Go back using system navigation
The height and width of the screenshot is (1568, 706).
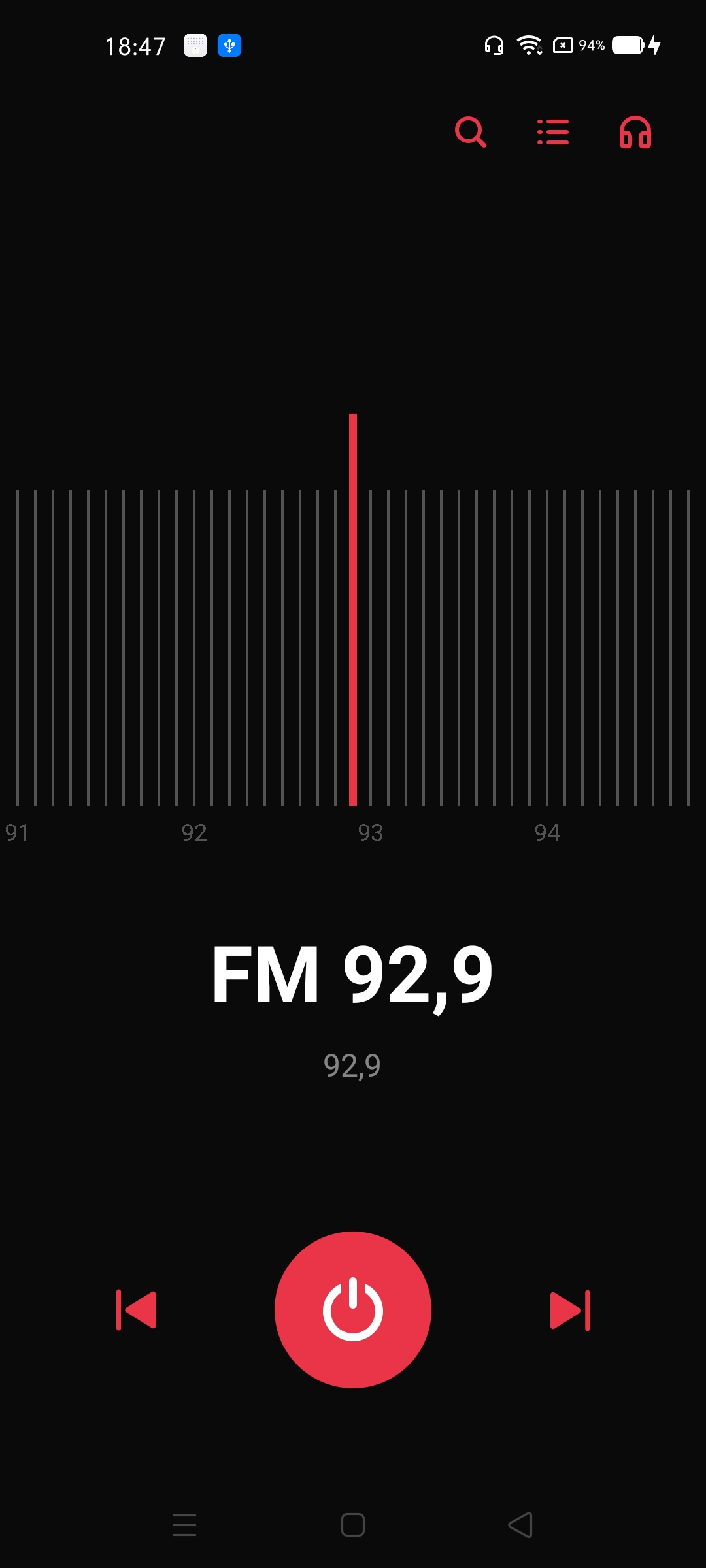pos(520,1525)
